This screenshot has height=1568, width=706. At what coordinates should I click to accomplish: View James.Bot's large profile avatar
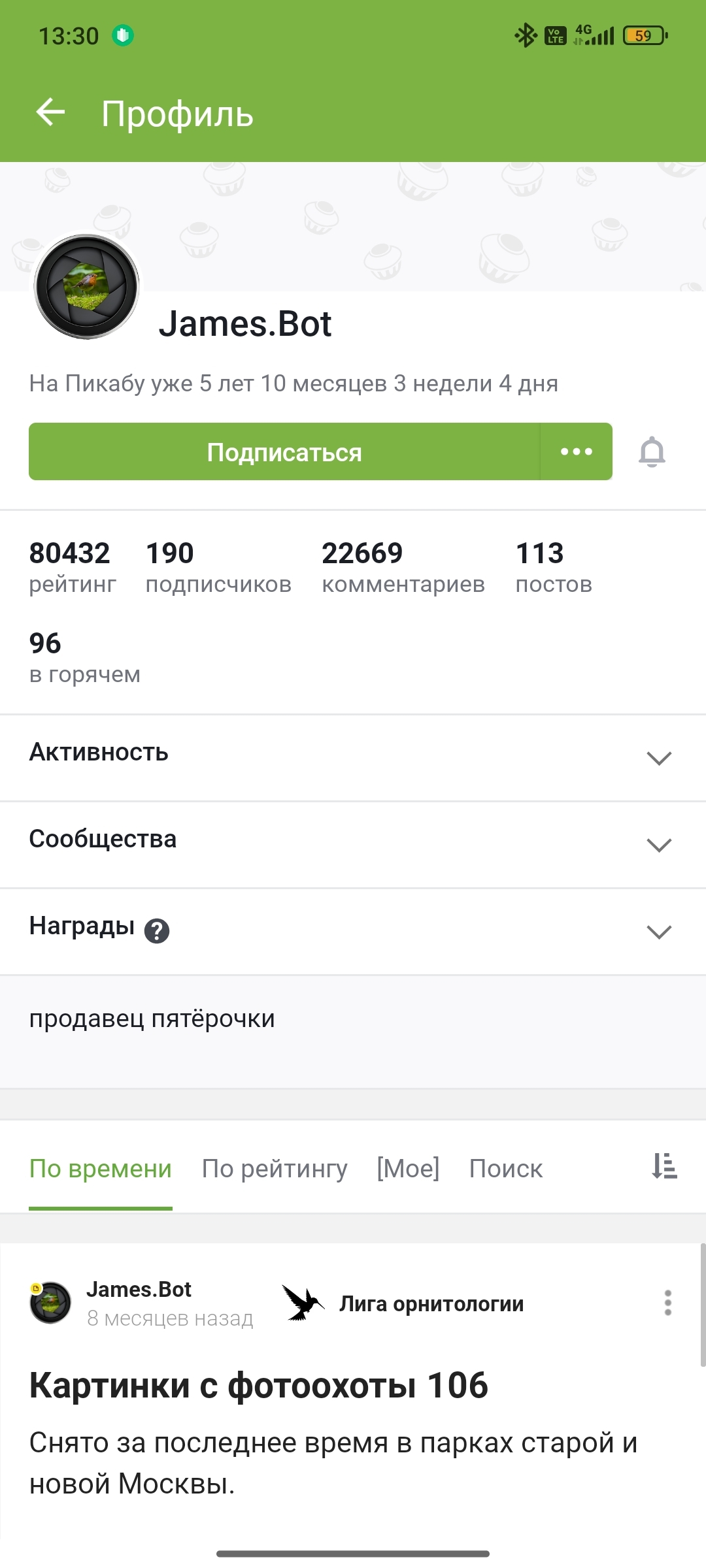pyautogui.click(x=87, y=287)
